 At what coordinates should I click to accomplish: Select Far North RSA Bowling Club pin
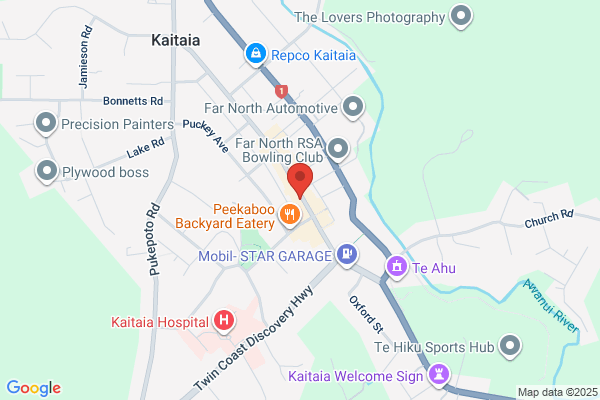pyautogui.click(x=338, y=150)
